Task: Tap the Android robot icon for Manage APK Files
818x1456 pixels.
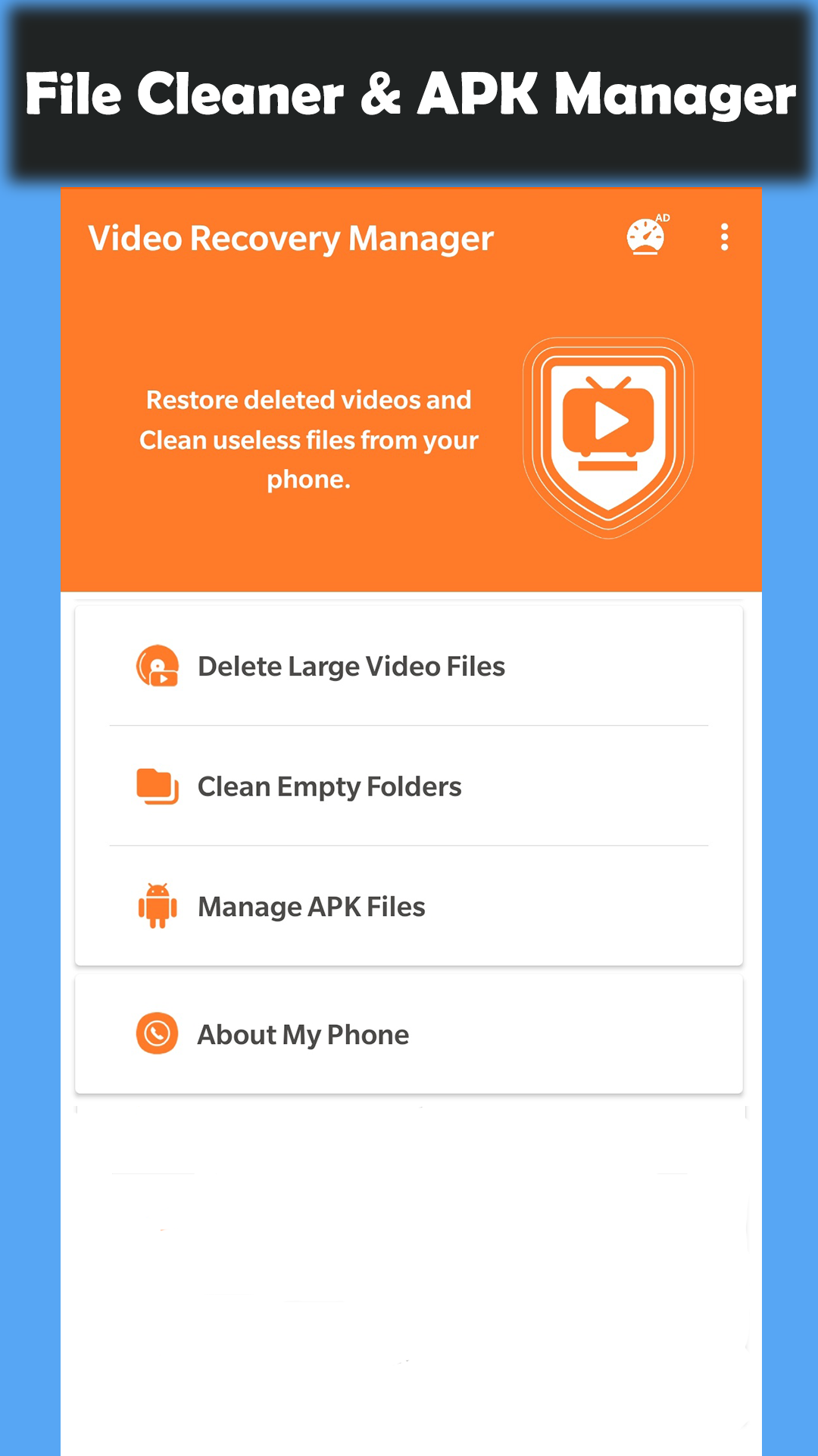Action: pos(156,906)
